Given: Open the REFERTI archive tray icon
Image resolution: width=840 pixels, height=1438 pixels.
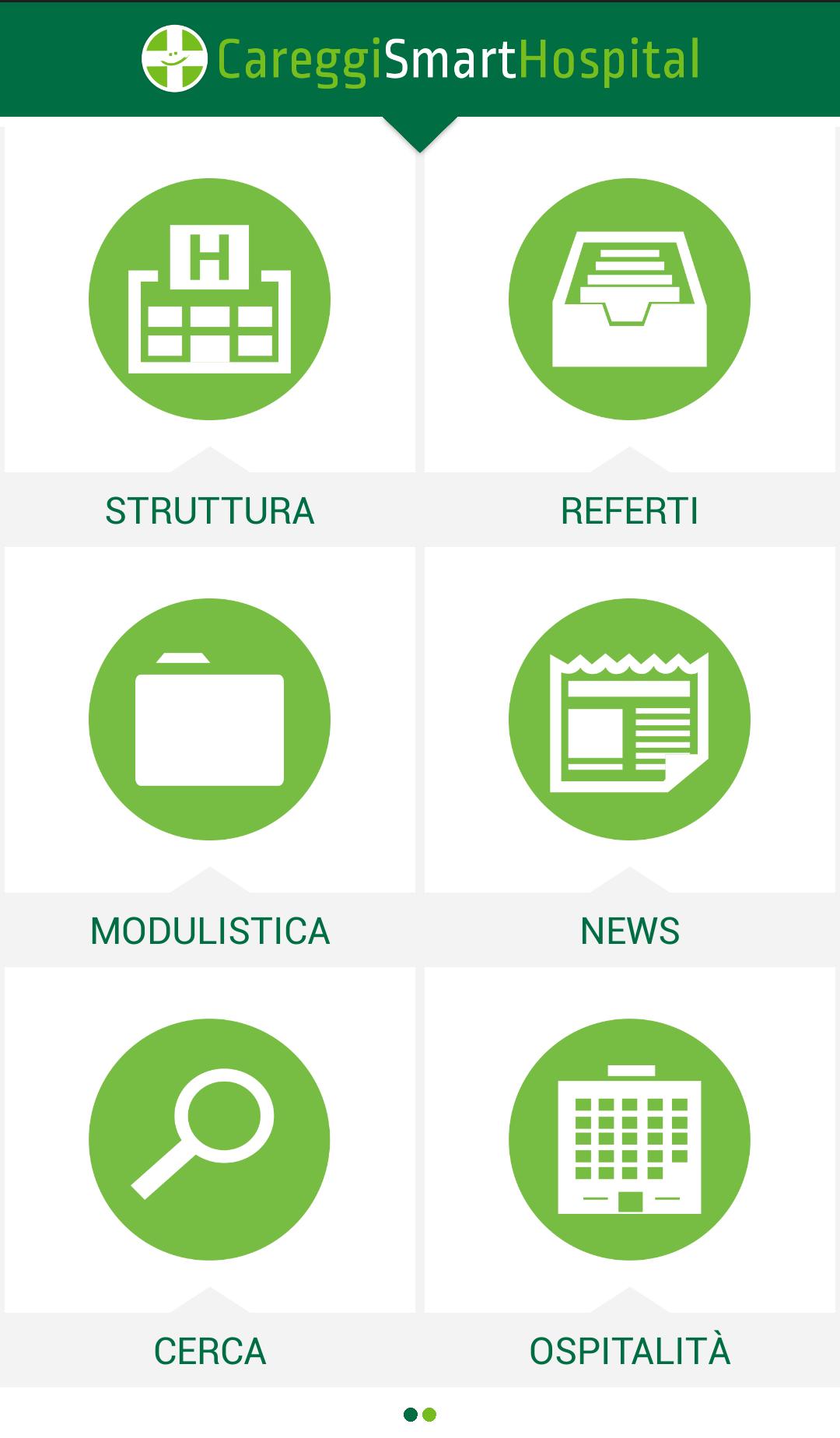Looking at the screenshot, I should click(630, 296).
